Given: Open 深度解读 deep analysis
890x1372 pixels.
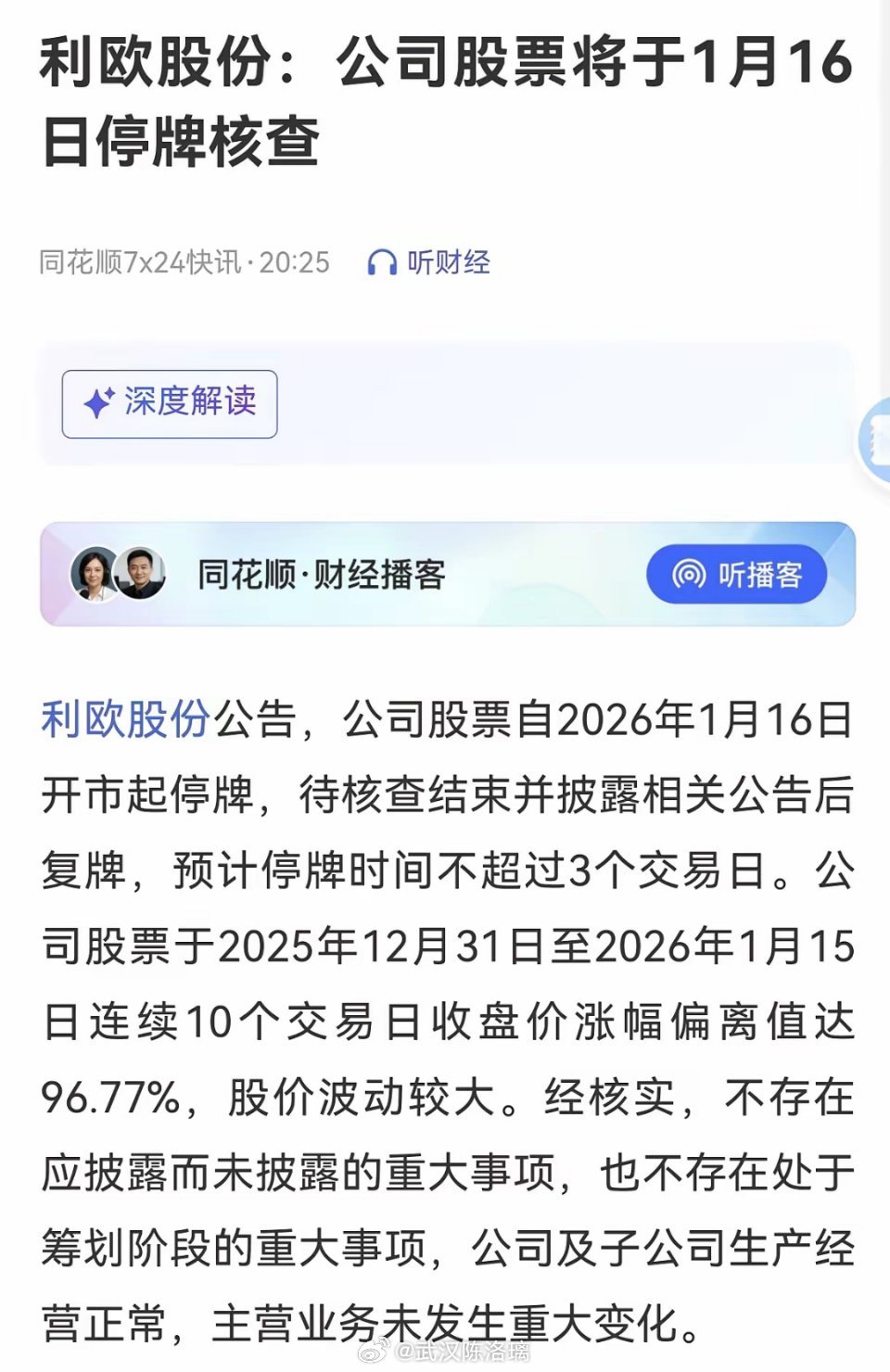Looking at the screenshot, I should 169,402.
